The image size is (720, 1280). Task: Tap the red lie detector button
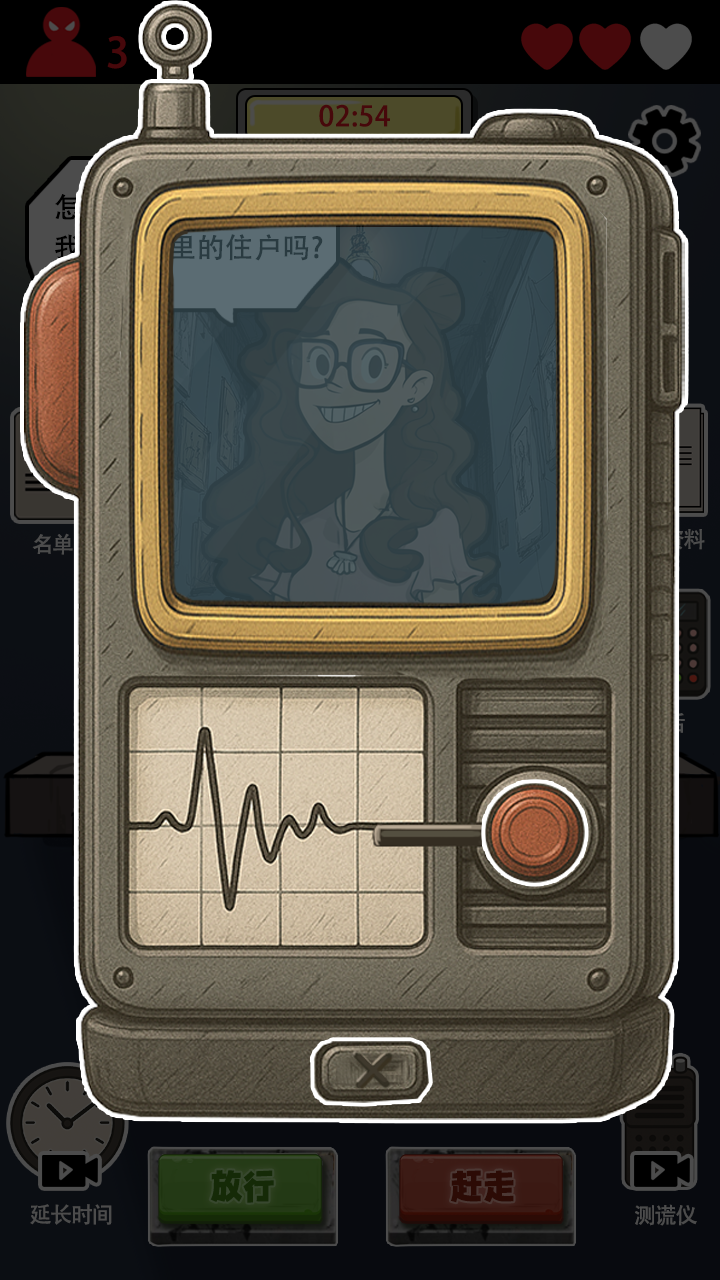534,832
